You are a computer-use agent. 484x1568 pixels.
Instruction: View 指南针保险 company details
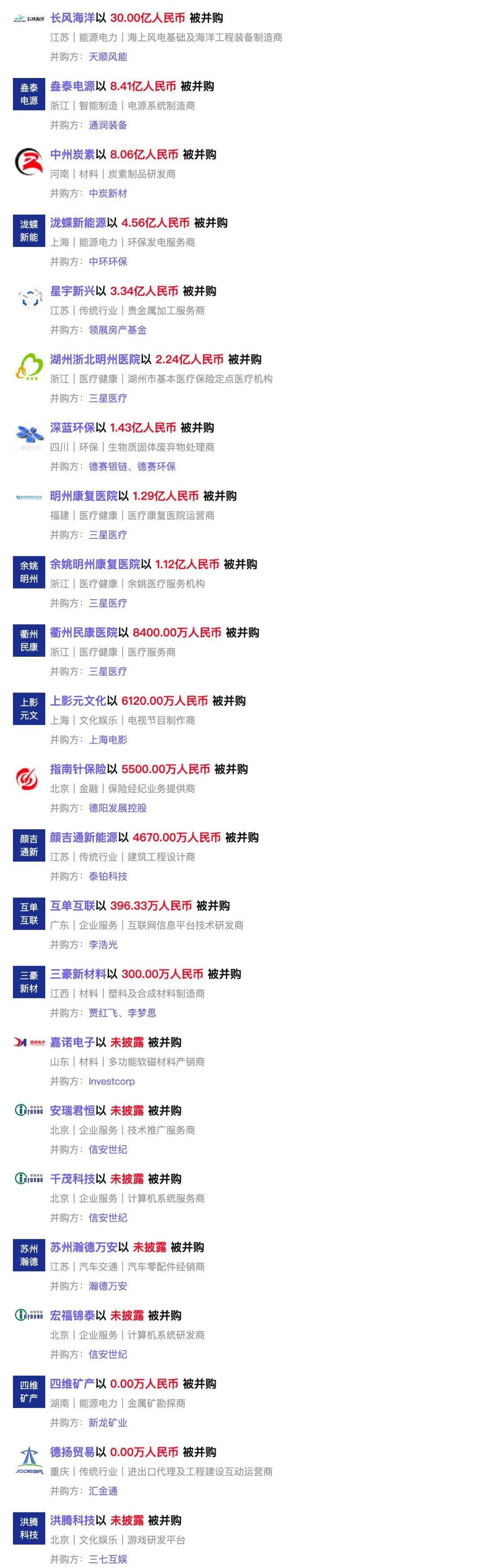pos(78,769)
